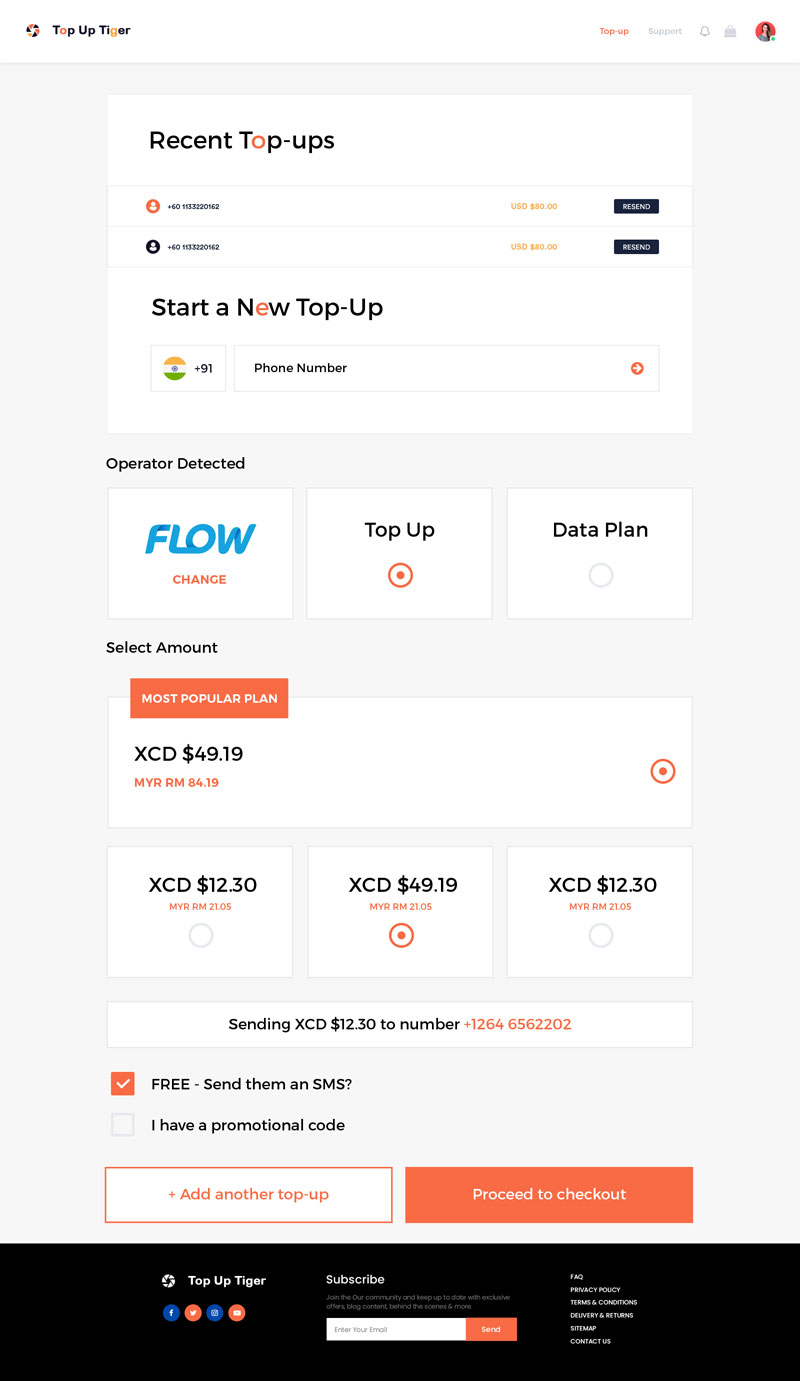Submit phone number with the arrow icon
Screen dimensions: 800x1381
tap(637, 368)
